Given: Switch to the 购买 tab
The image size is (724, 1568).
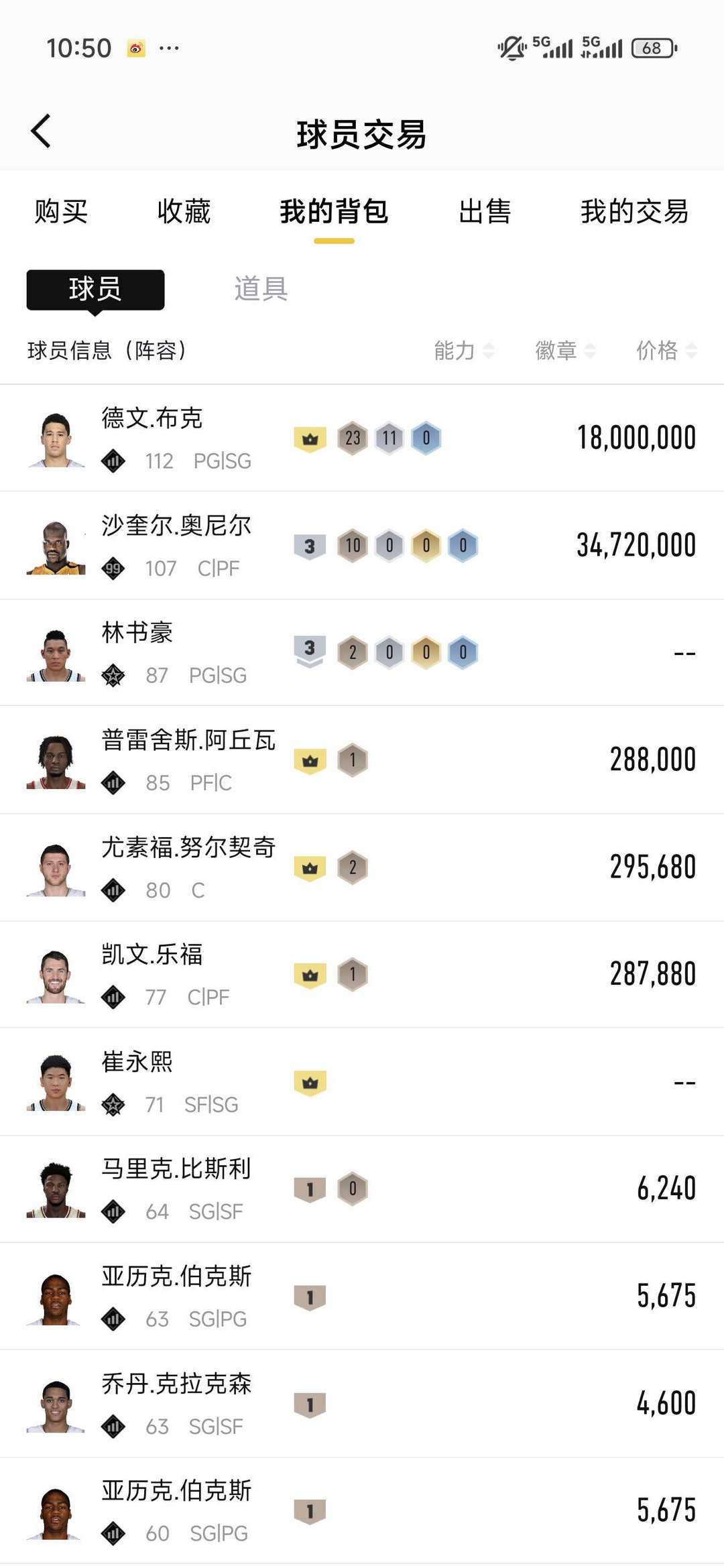Looking at the screenshot, I should point(61,212).
